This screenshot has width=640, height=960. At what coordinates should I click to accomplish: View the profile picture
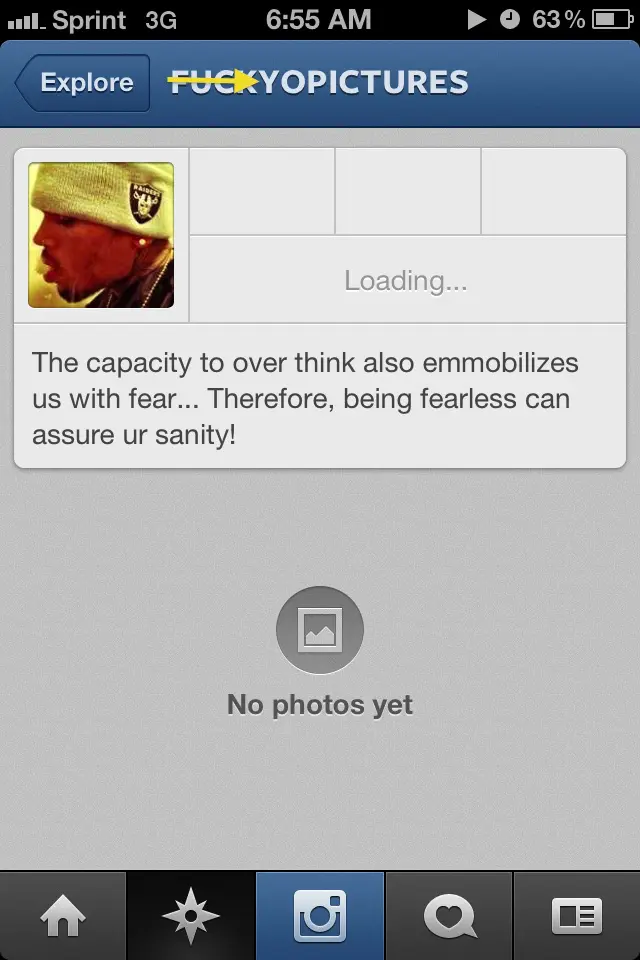(101, 235)
